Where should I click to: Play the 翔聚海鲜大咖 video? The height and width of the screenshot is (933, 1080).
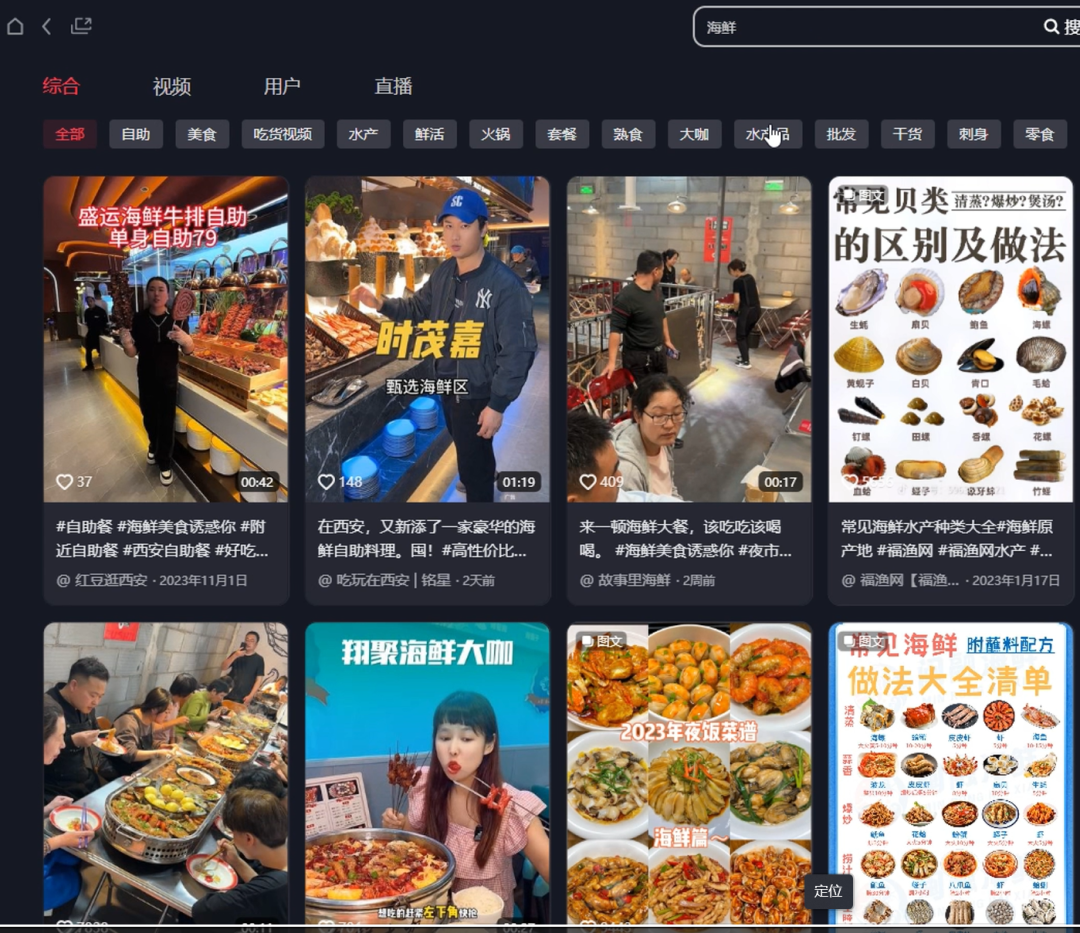click(x=427, y=770)
